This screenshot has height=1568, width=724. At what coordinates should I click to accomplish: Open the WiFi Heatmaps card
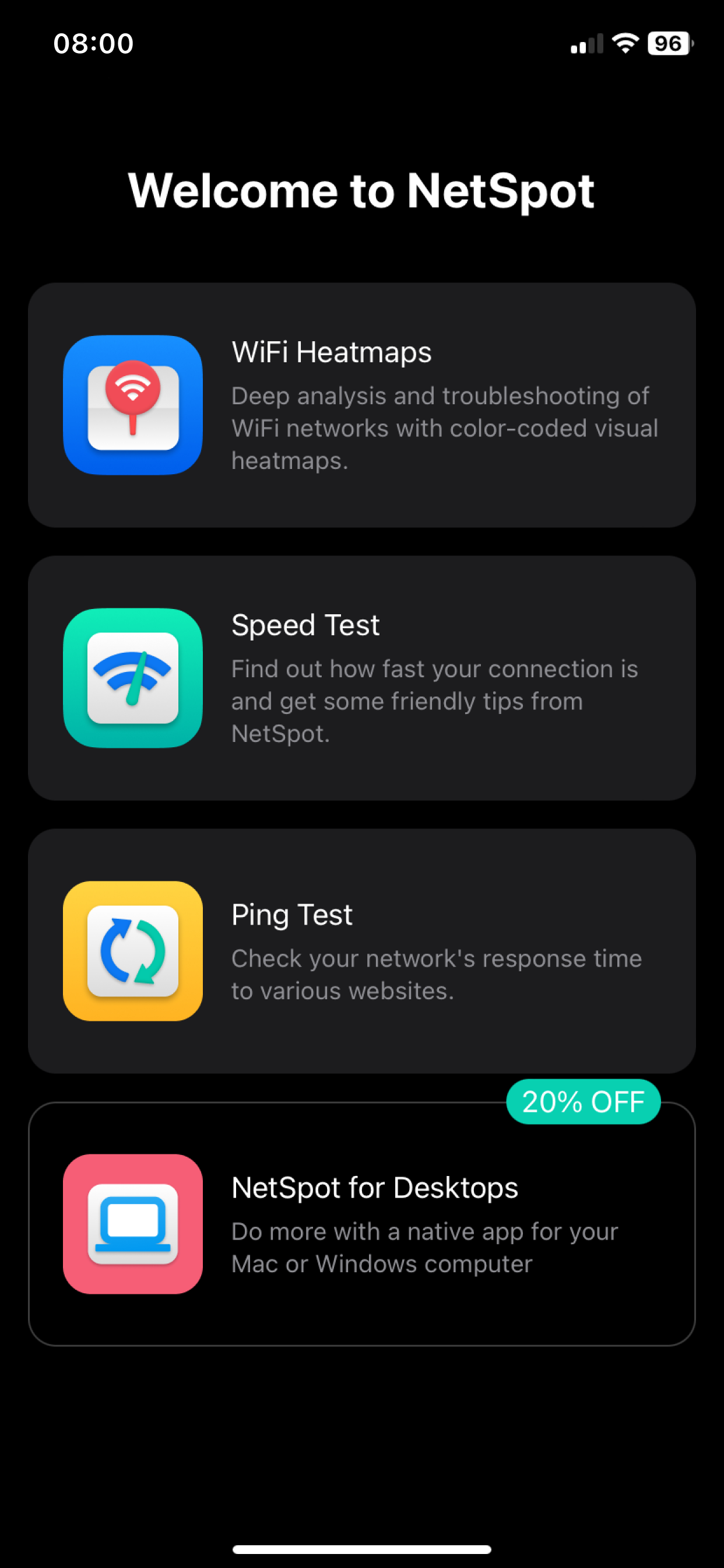pyautogui.click(x=362, y=405)
